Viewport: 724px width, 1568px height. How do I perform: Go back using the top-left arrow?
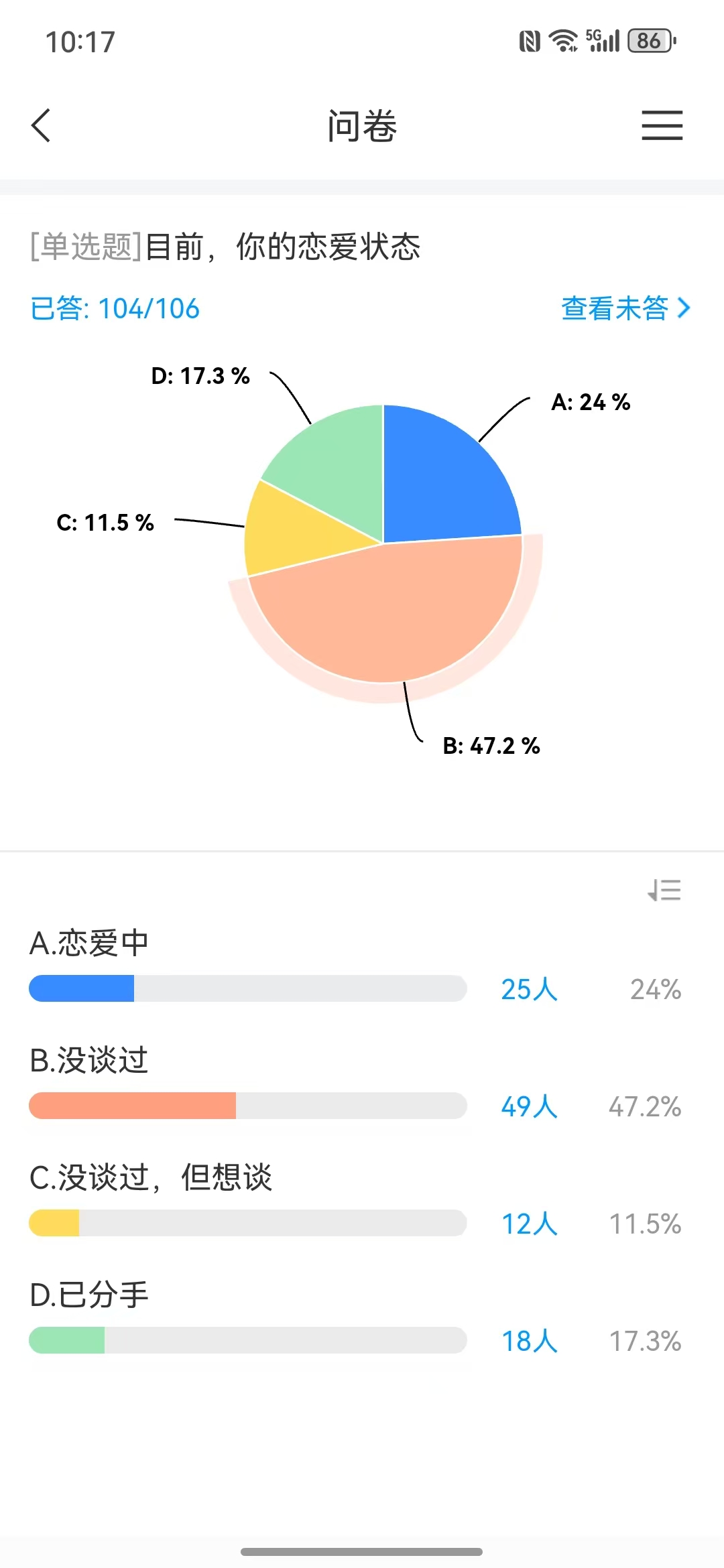tap(42, 125)
